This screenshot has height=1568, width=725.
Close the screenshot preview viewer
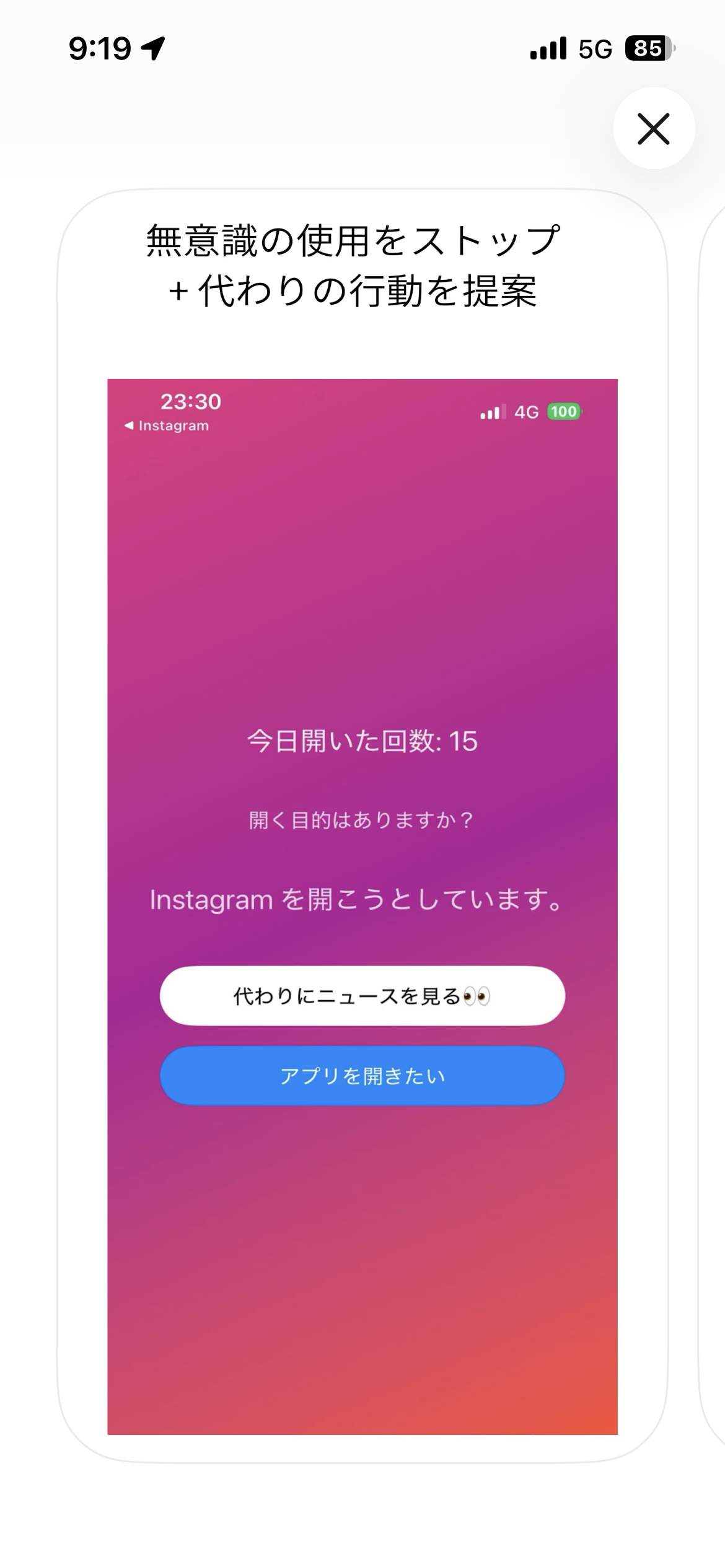click(x=654, y=129)
